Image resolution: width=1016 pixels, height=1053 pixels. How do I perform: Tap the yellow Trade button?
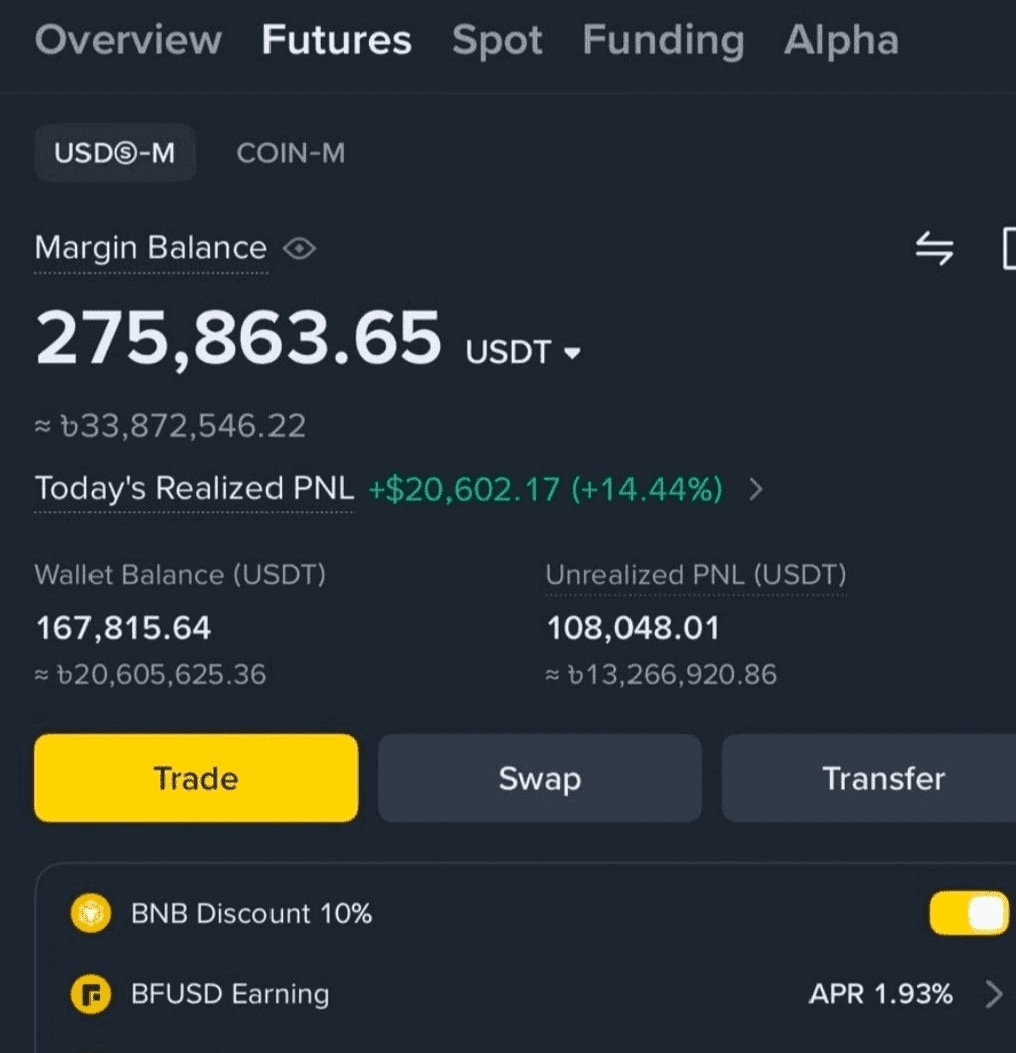pyautogui.click(x=196, y=778)
